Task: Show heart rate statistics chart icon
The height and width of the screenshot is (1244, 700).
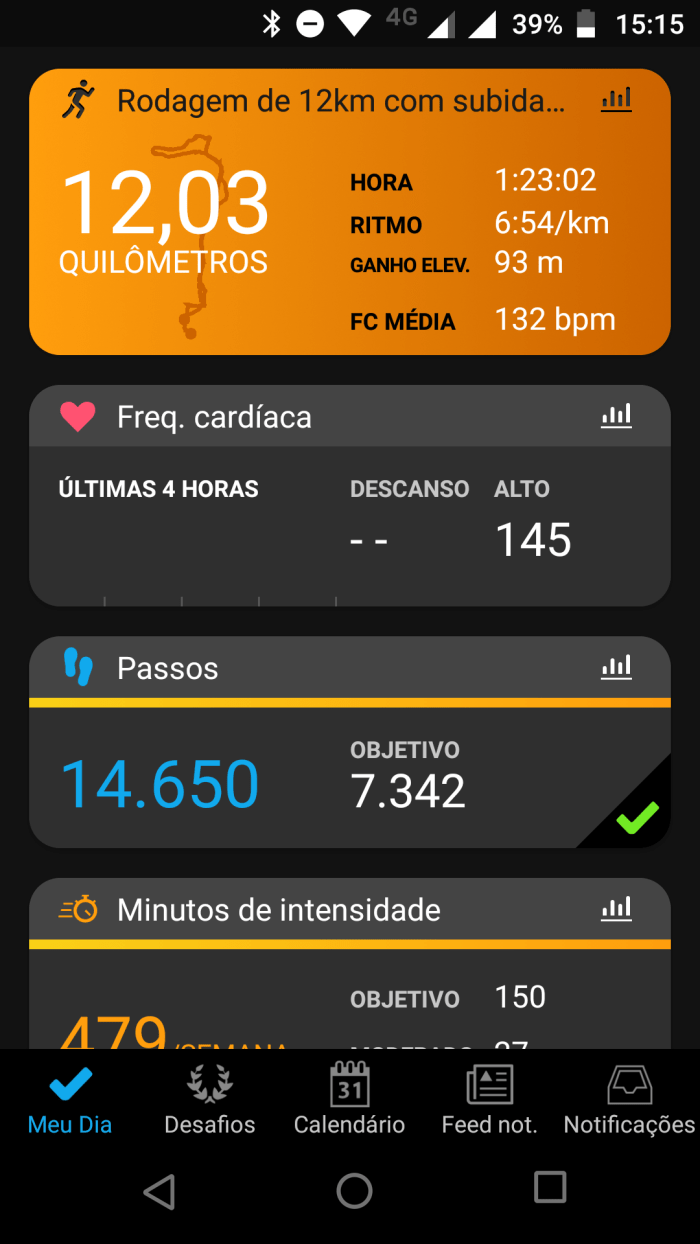Action: tap(616, 417)
